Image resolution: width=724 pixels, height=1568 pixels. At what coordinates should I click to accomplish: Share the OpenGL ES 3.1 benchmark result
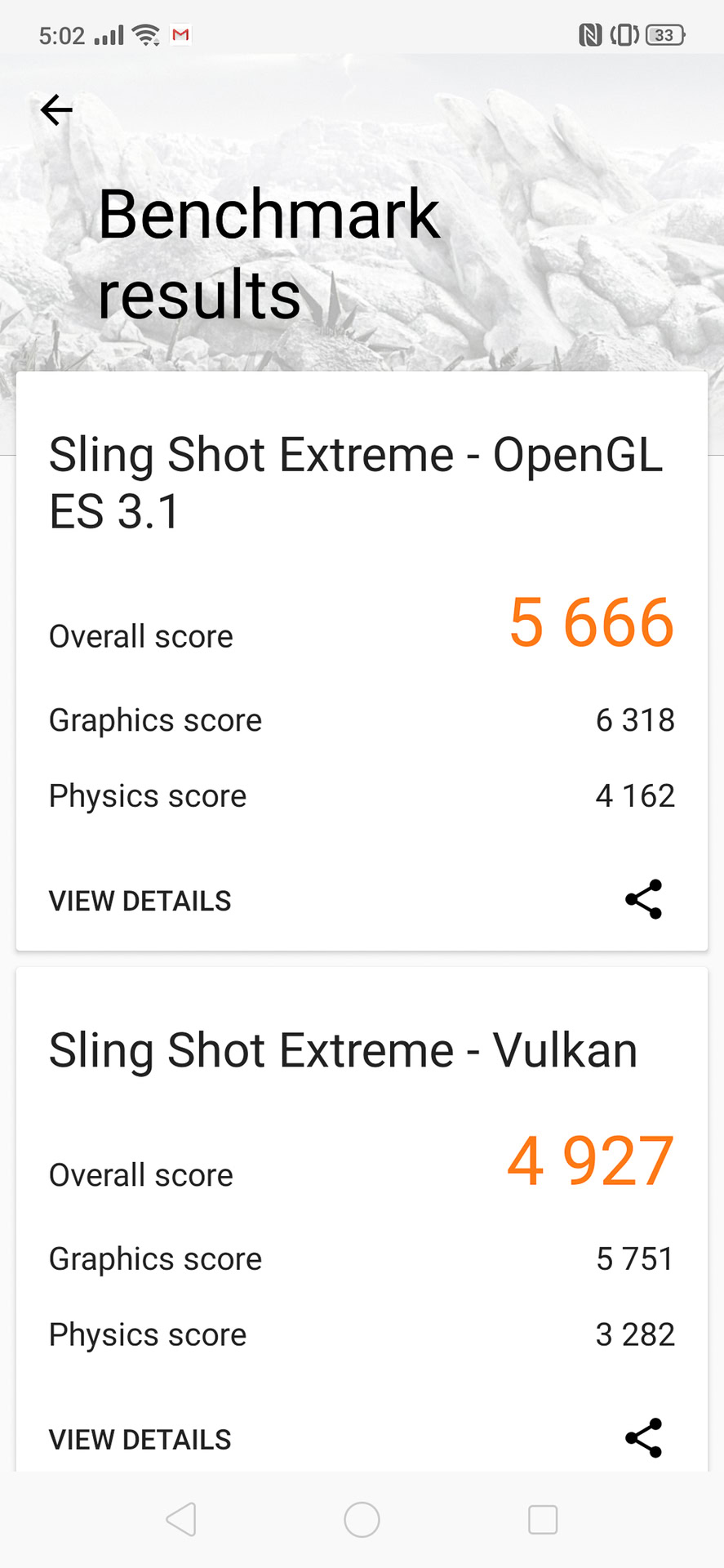point(643,899)
